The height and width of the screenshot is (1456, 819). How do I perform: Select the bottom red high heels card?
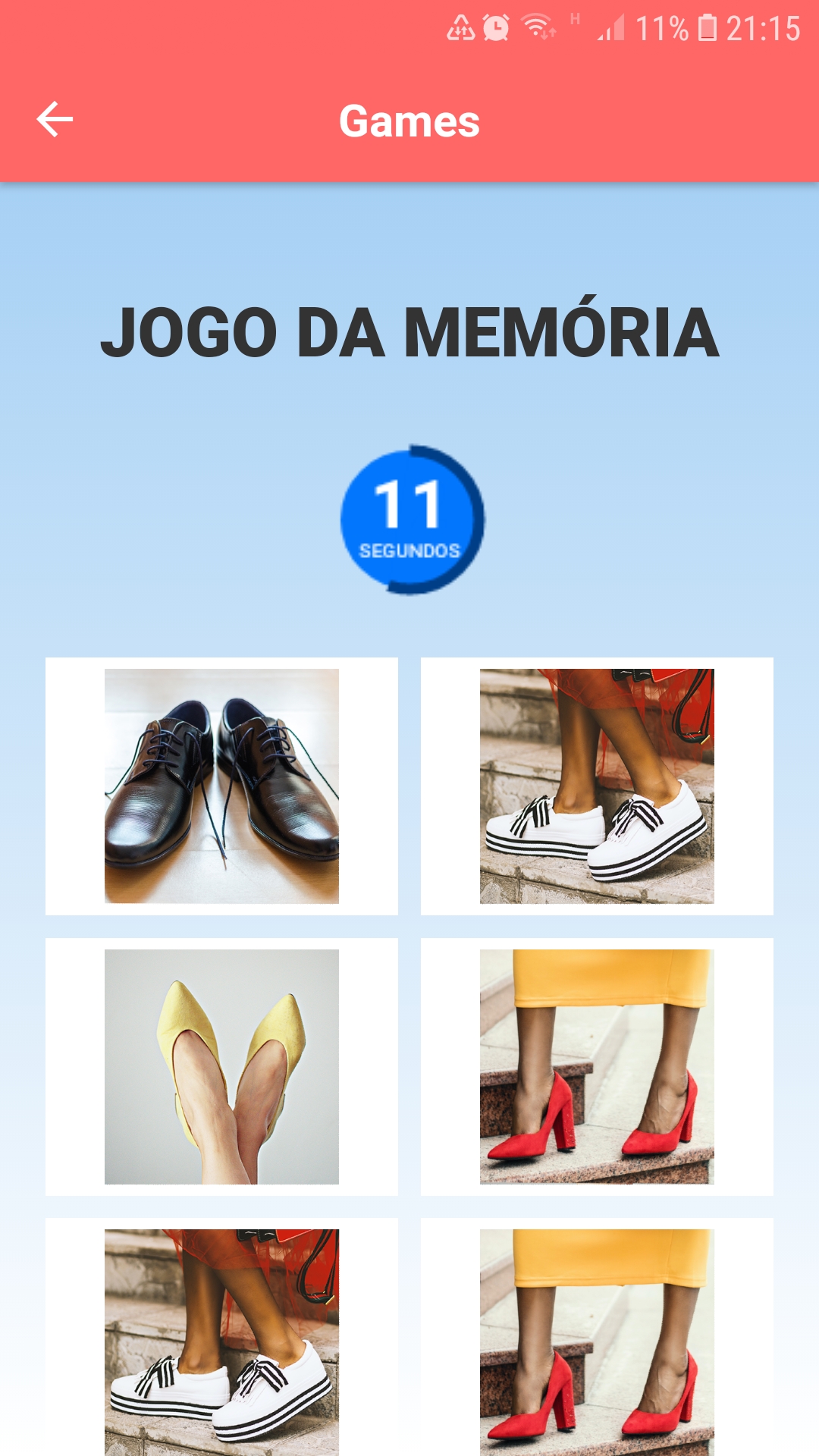coord(597,1337)
